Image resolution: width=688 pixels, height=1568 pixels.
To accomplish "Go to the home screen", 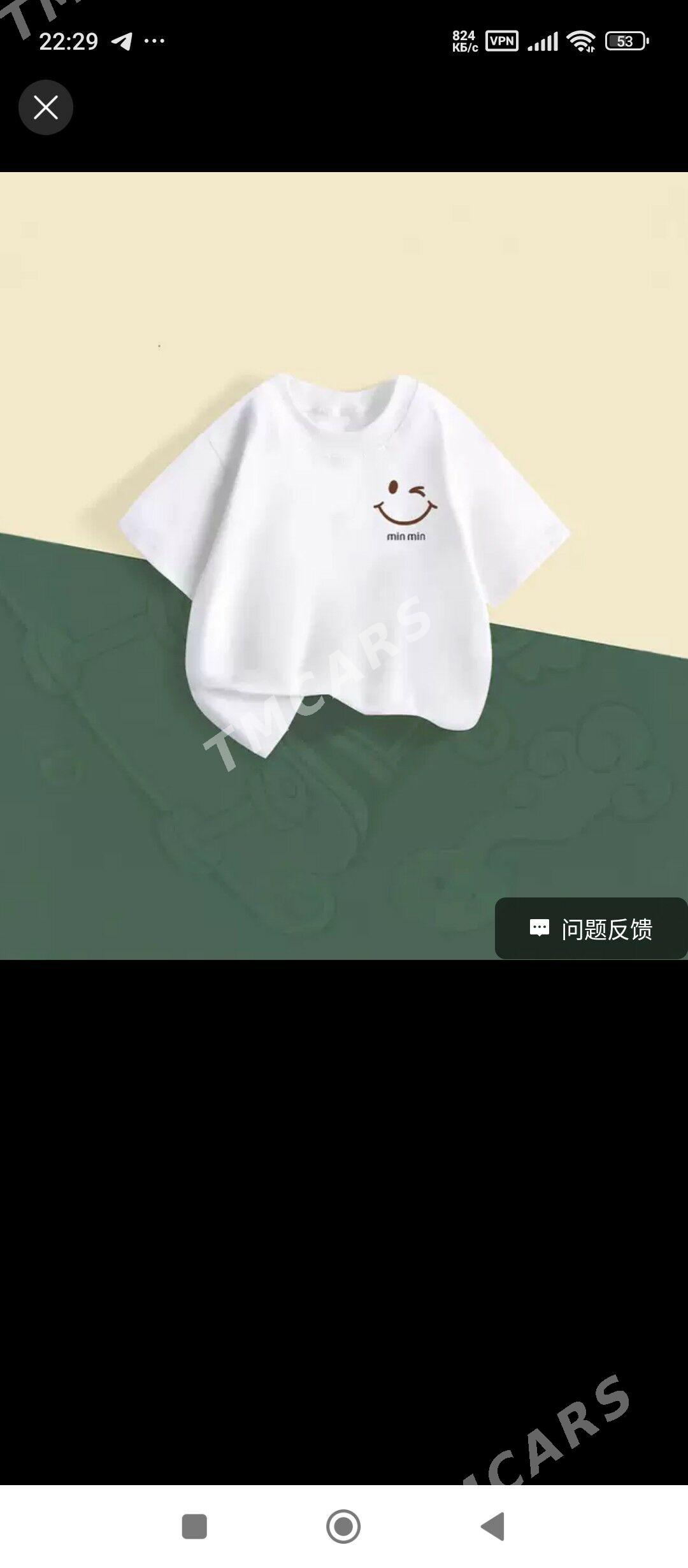I will pyautogui.click(x=343, y=1526).
